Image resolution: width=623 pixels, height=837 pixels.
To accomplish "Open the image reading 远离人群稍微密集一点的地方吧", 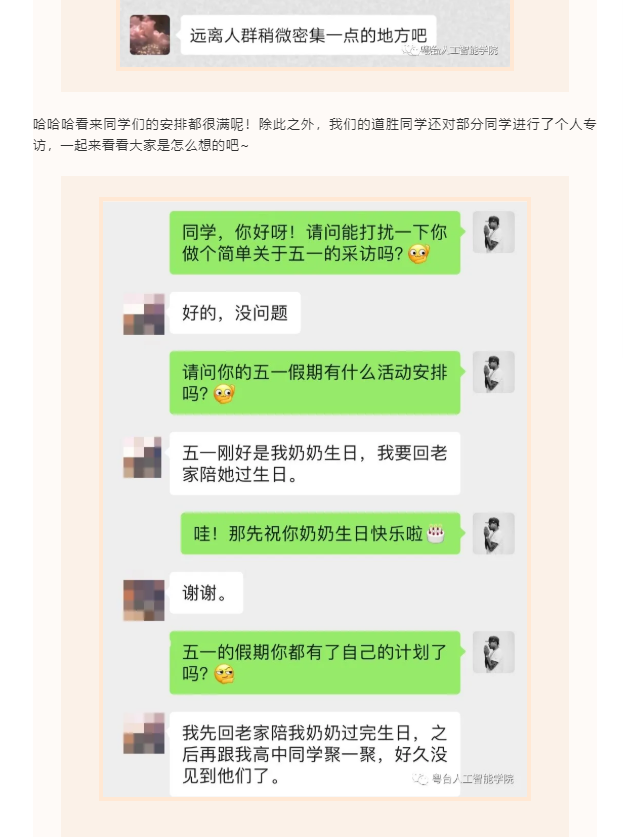I will coord(315,38).
